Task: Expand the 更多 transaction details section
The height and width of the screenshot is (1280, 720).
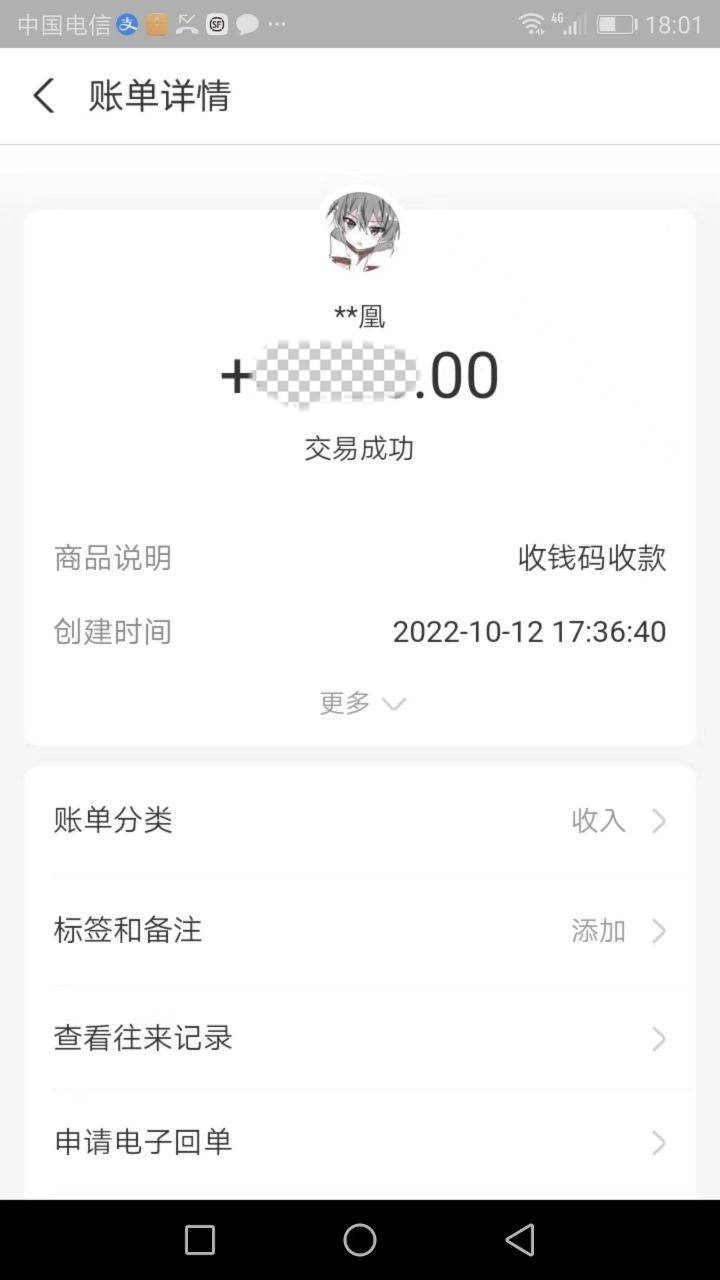Action: (x=362, y=703)
